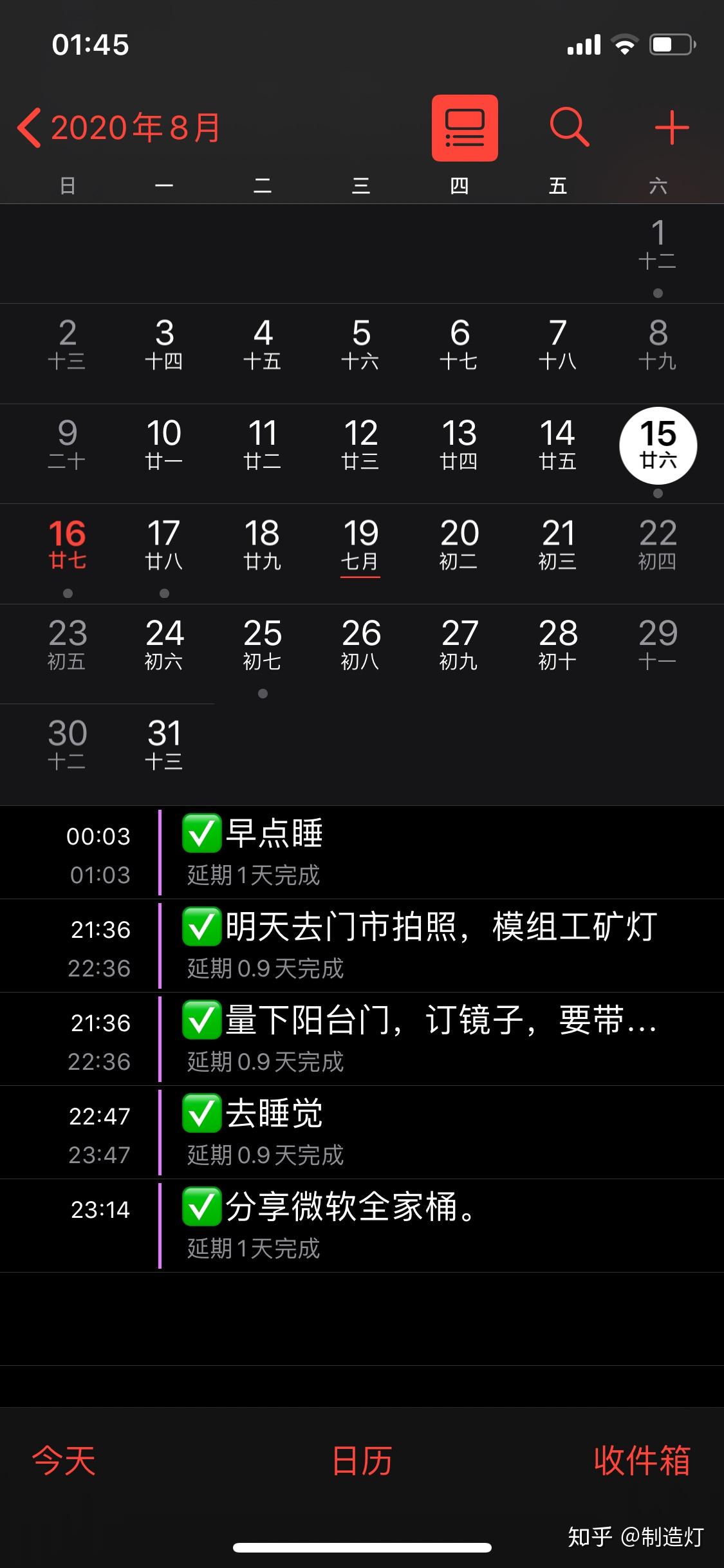Open the 分享微软全家桶 event
Viewport: 724px width, 1568px height.
pyautogui.click(x=362, y=1226)
